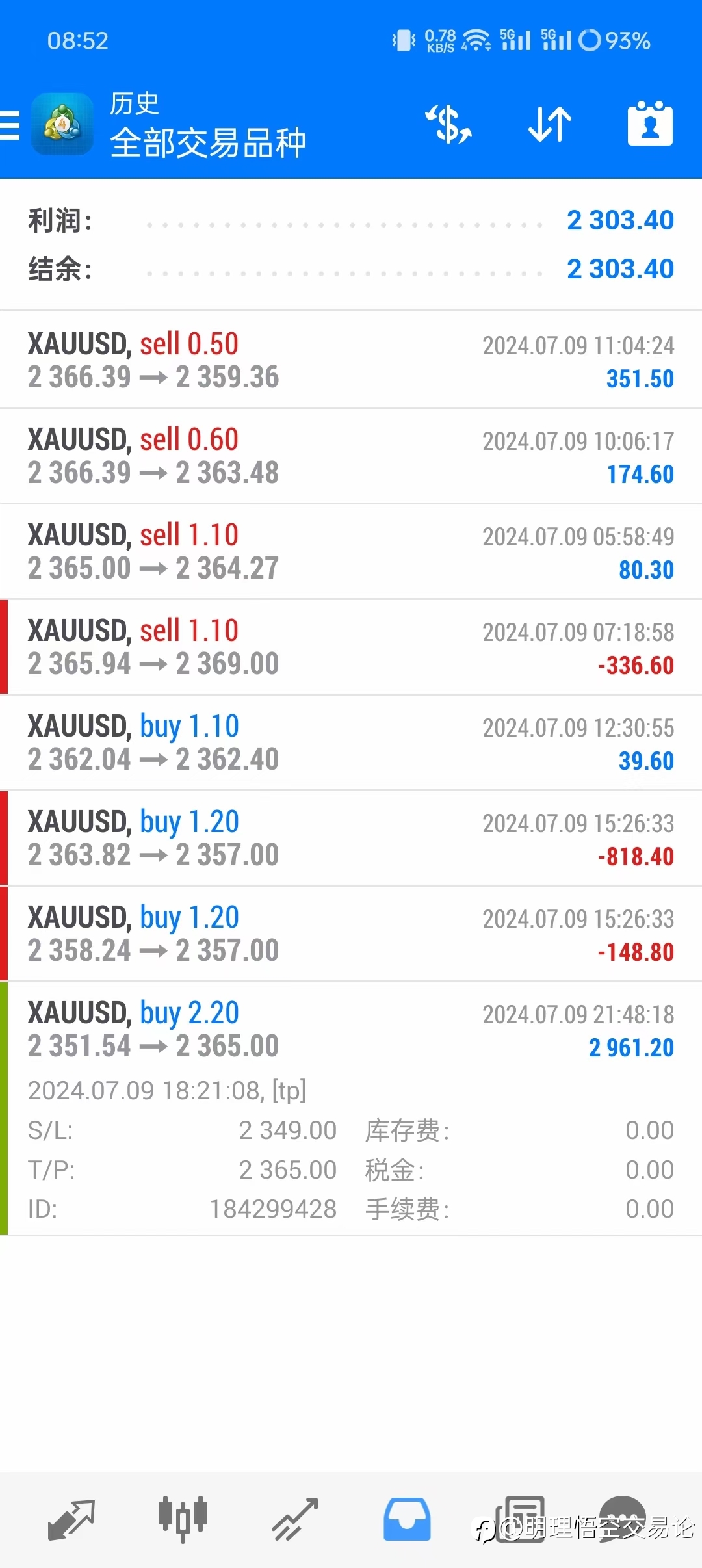Screen dimensions: 702x1568
Task: Open the News tab
Action: (x=519, y=1519)
